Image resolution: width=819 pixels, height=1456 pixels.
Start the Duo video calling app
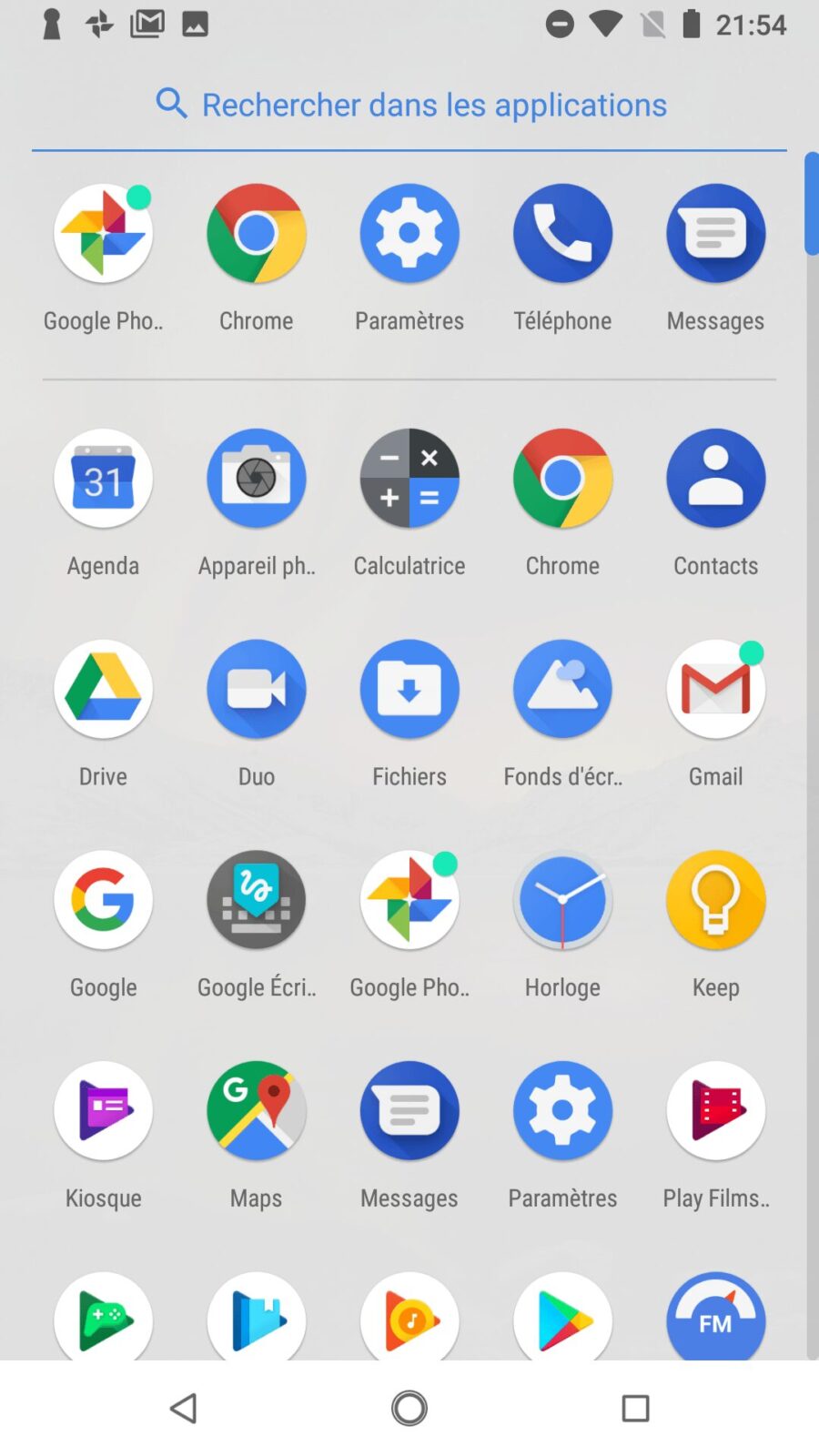click(257, 690)
